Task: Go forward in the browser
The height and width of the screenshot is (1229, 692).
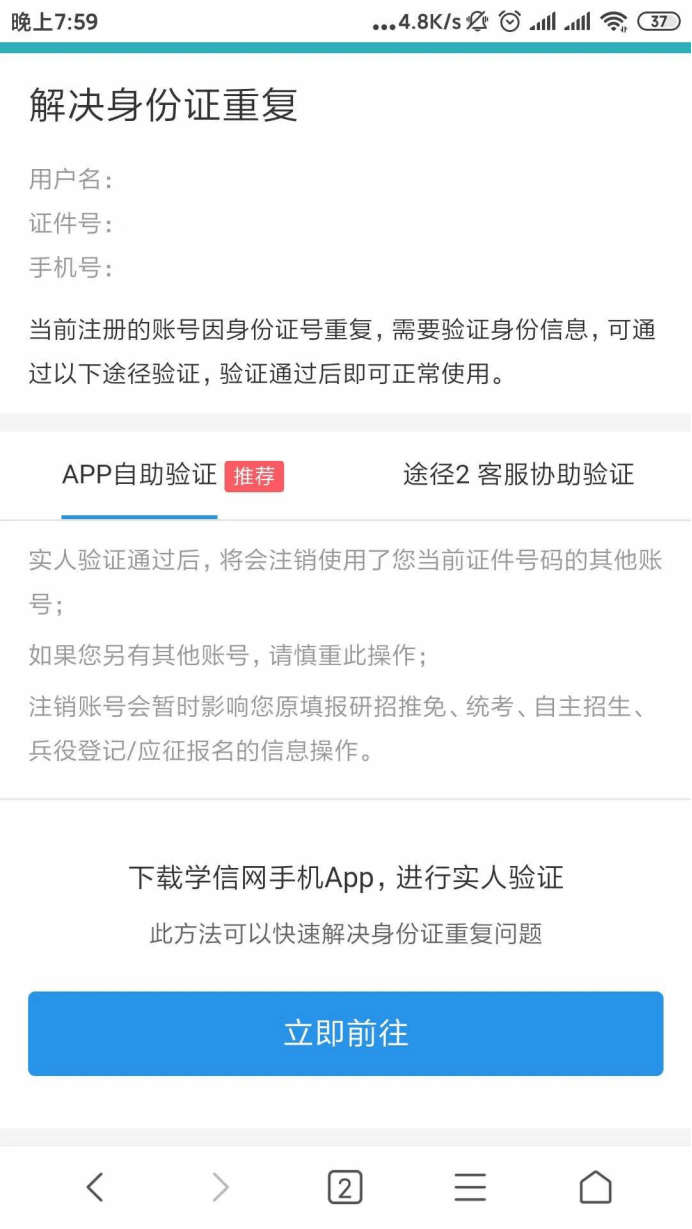Action: coord(220,1187)
